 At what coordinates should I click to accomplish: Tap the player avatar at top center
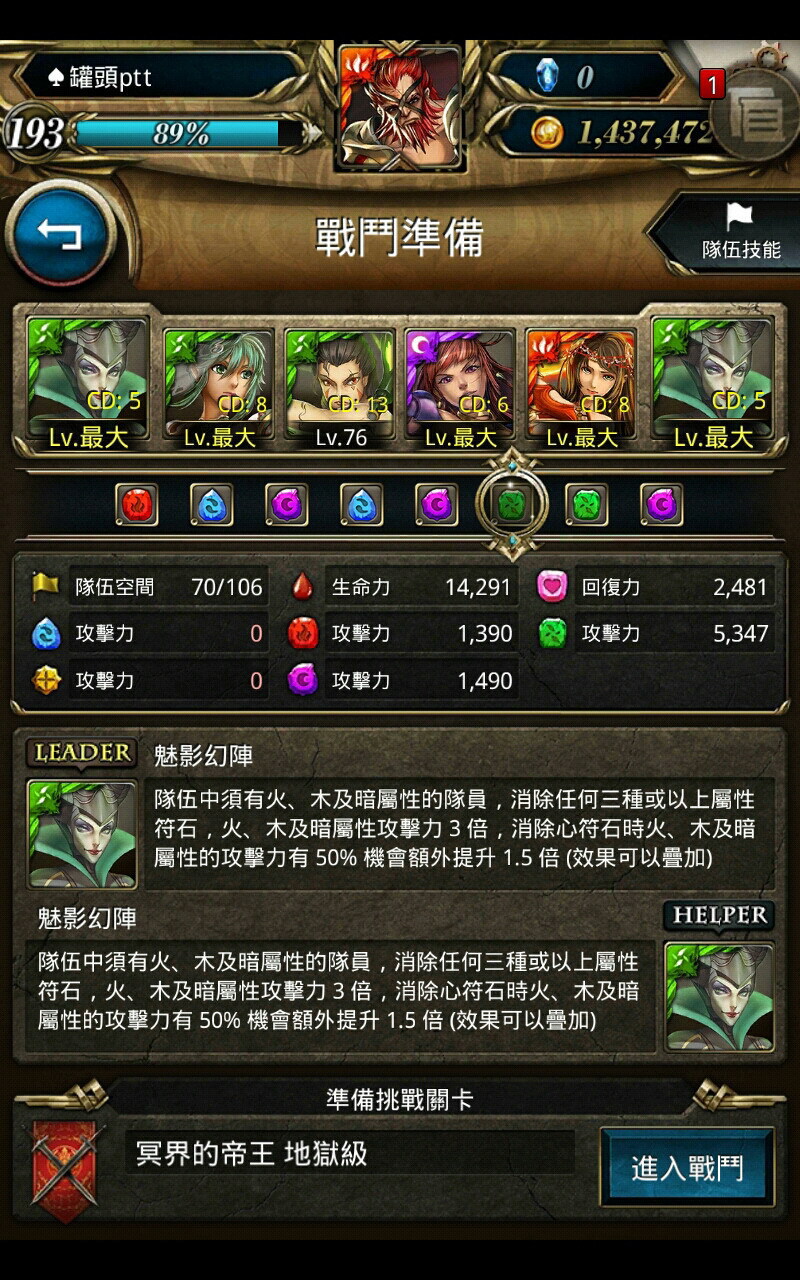coord(400,105)
